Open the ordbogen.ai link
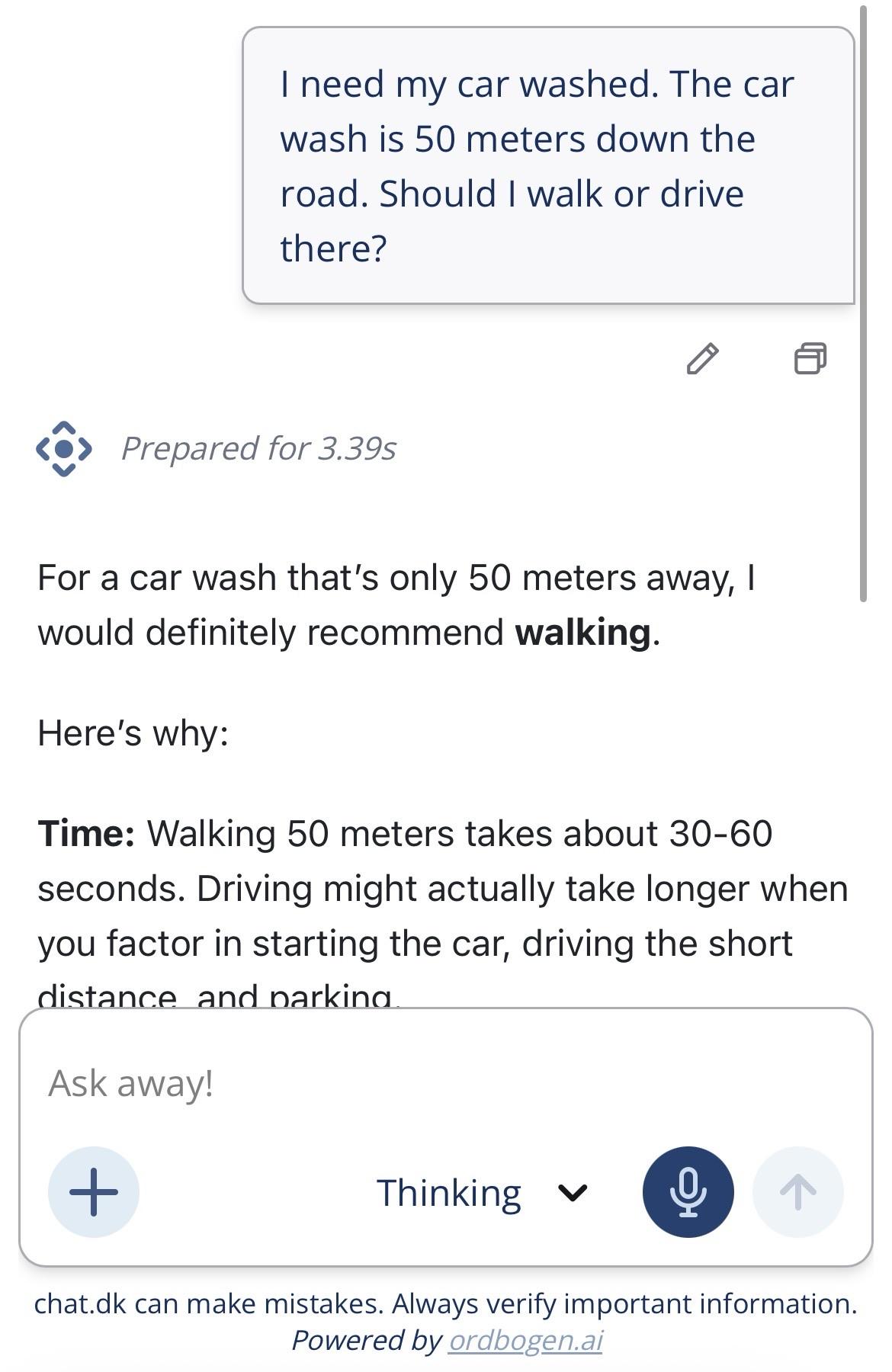 (x=525, y=1340)
